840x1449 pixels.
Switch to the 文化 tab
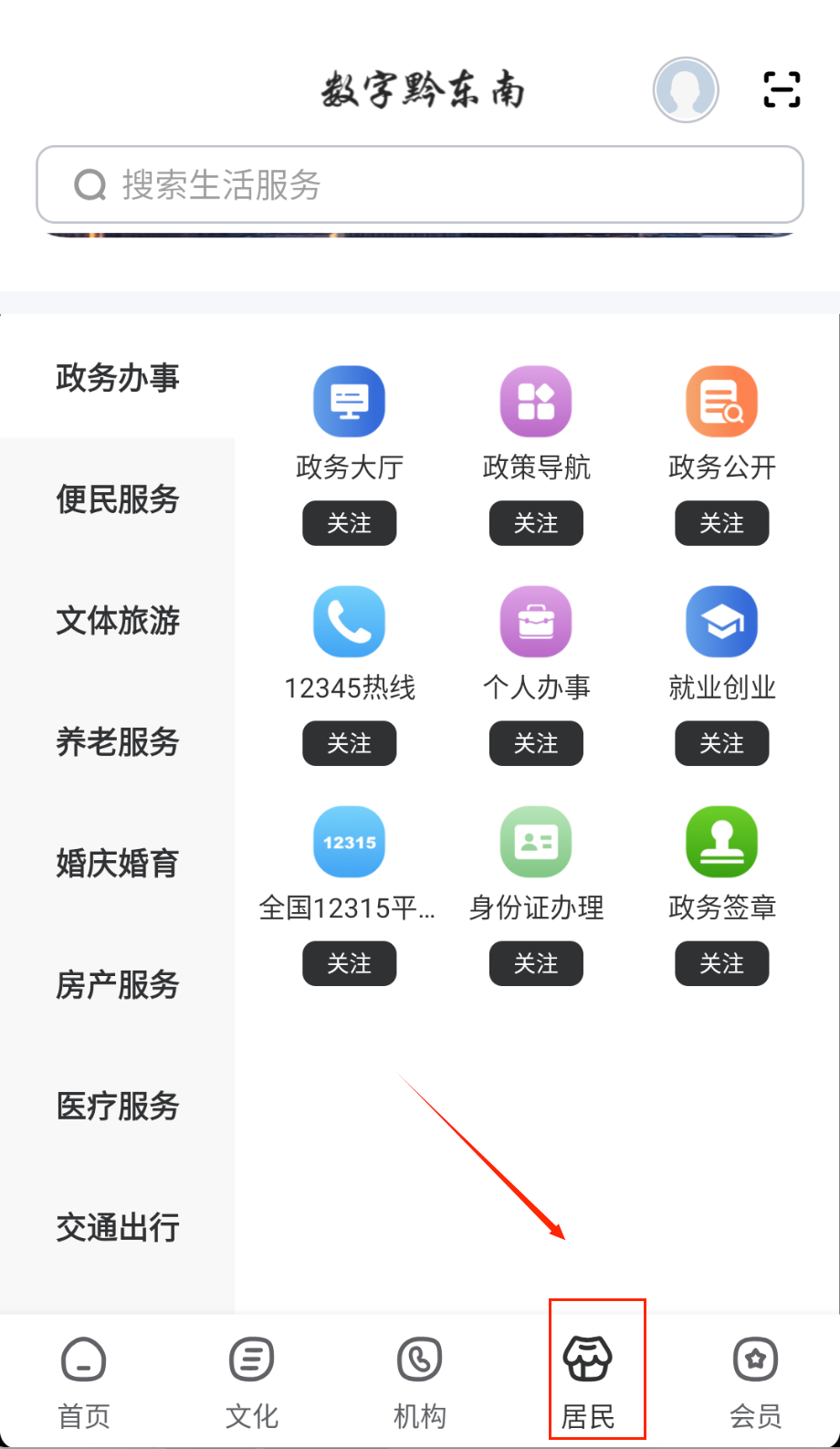click(252, 1381)
